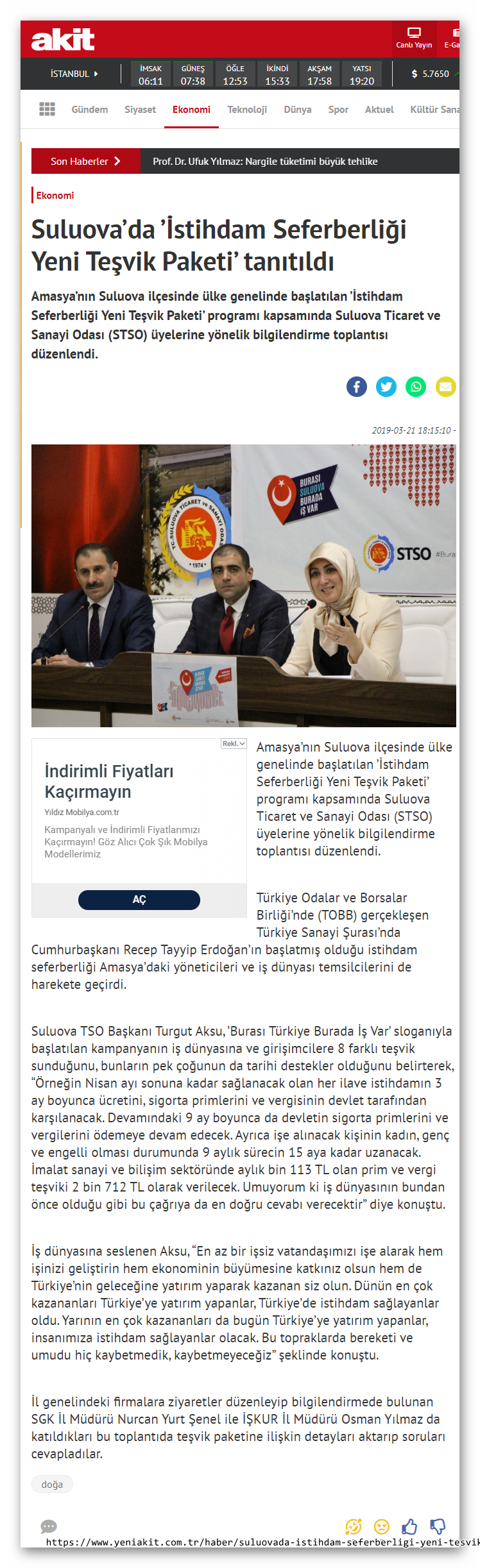Read the Prof. Dr. Ufuk Yılmaz nargile headline

[x=265, y=162]
